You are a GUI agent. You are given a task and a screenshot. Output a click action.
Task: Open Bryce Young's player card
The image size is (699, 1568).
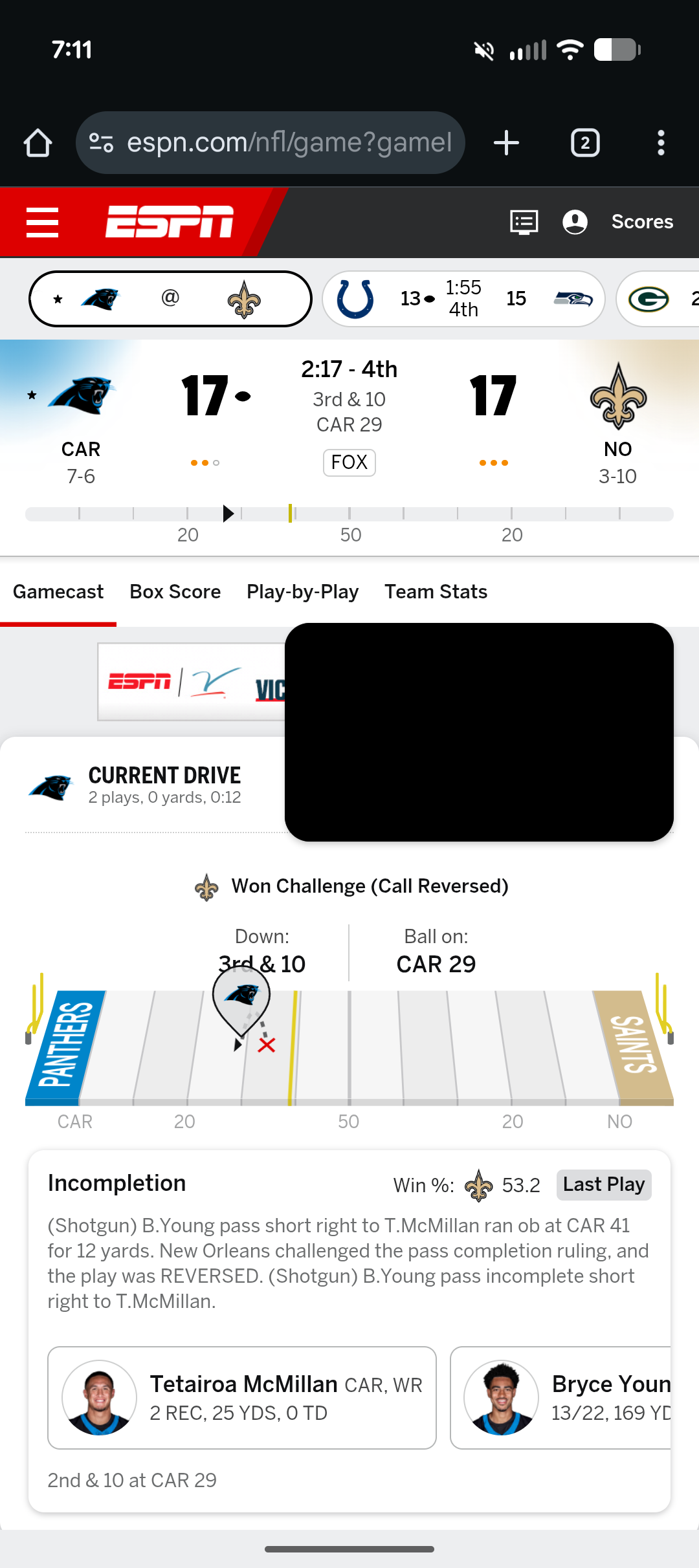coord(560,1398)
